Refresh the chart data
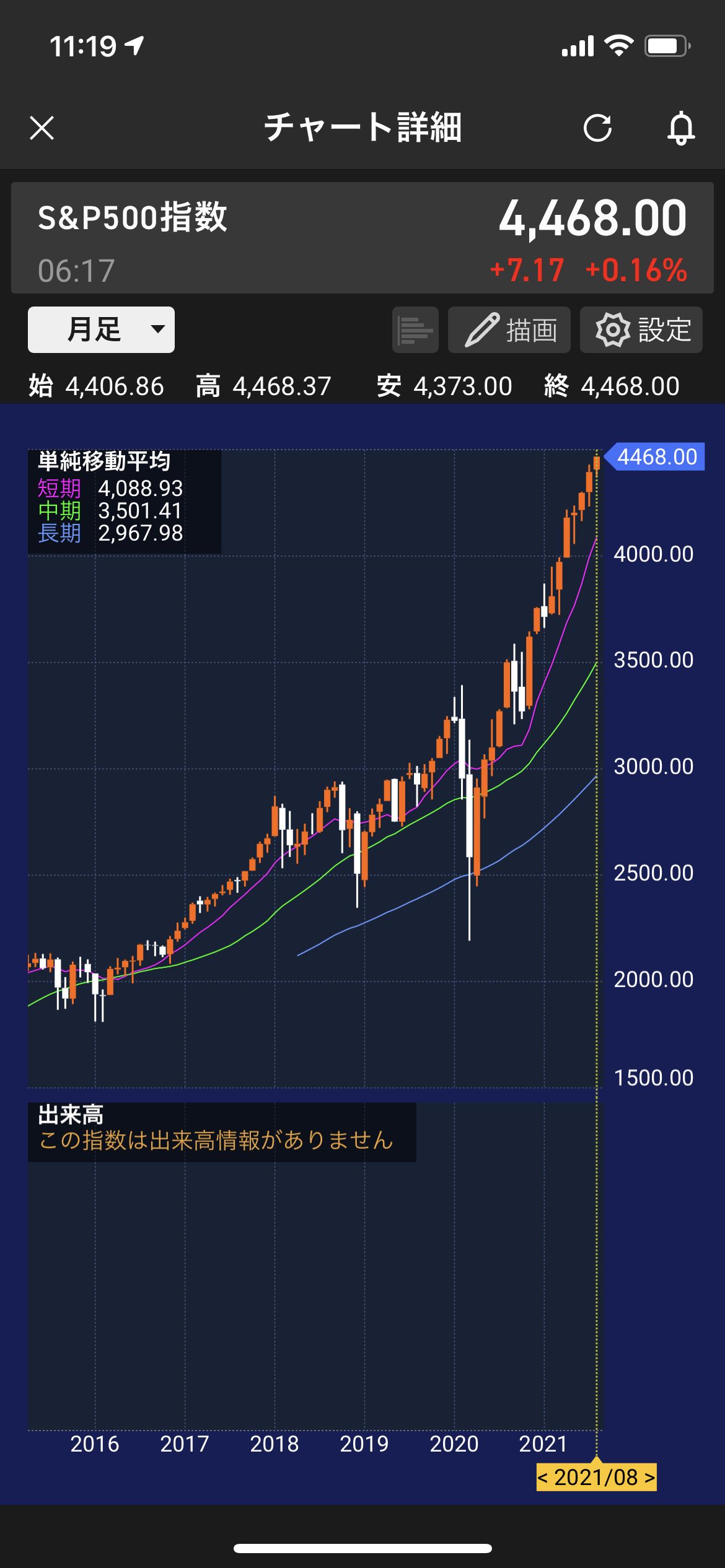The image size is (725, 1568). pyautogui.click(x=597, y=128)
